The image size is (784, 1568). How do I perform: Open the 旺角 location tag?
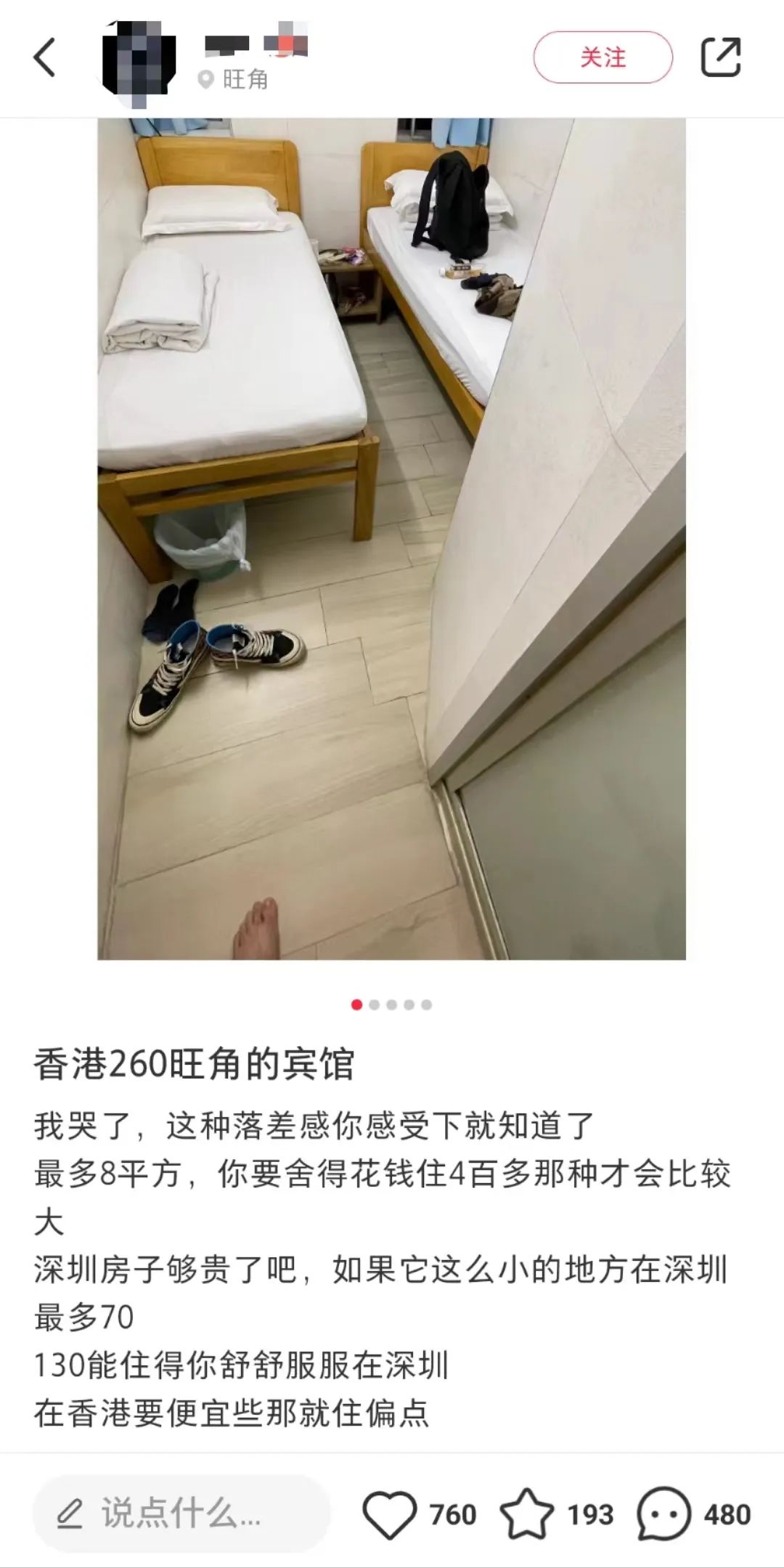click(233, 79)
